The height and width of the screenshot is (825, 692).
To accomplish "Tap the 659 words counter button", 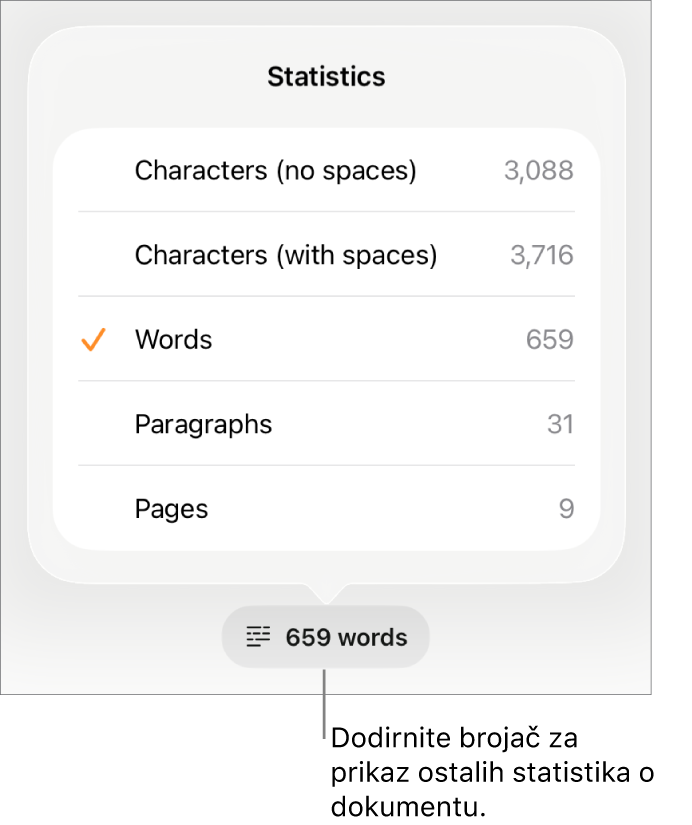I will click(x=326, y=637).
